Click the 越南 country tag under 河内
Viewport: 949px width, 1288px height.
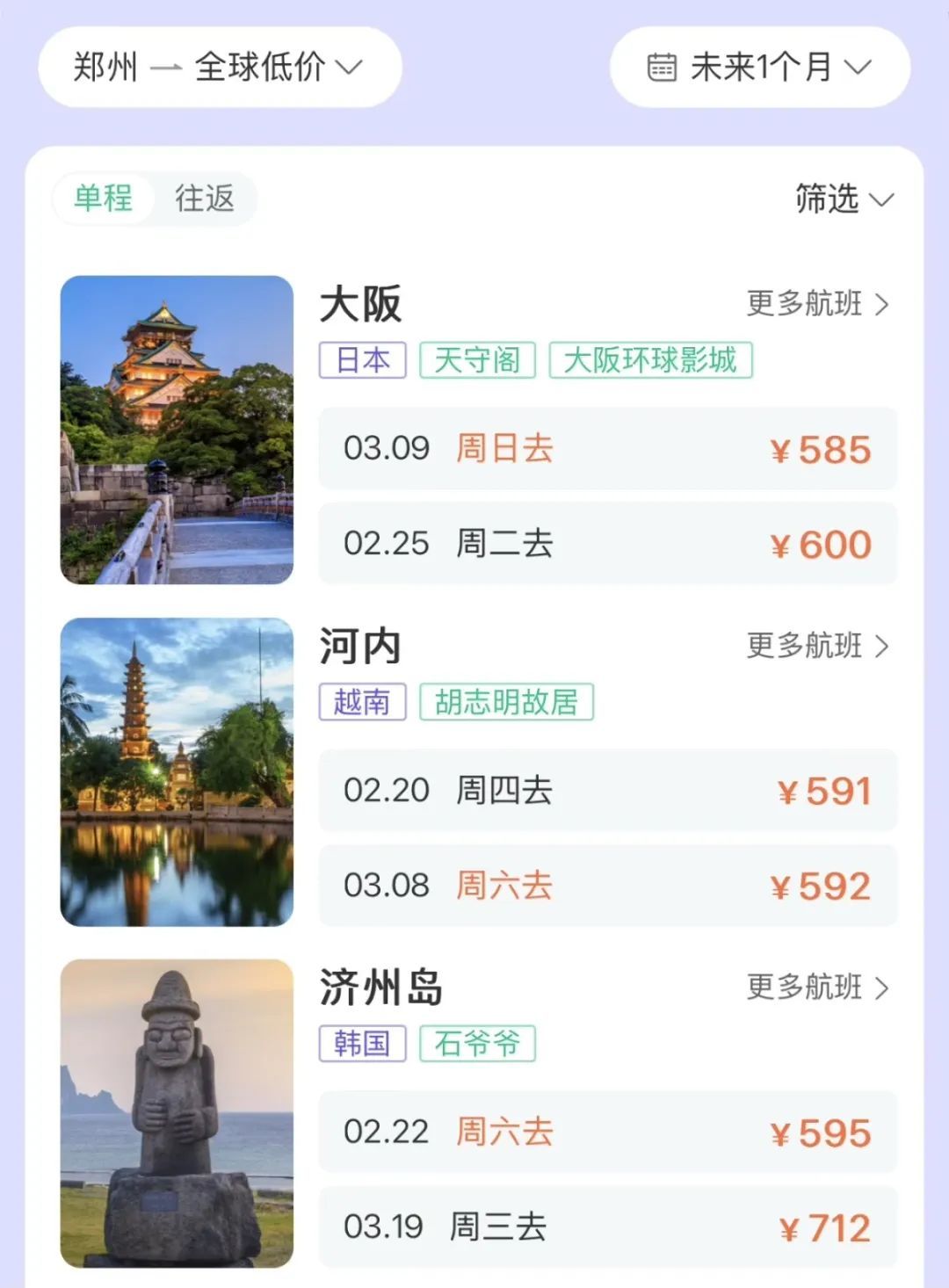[x=362, y=702]
